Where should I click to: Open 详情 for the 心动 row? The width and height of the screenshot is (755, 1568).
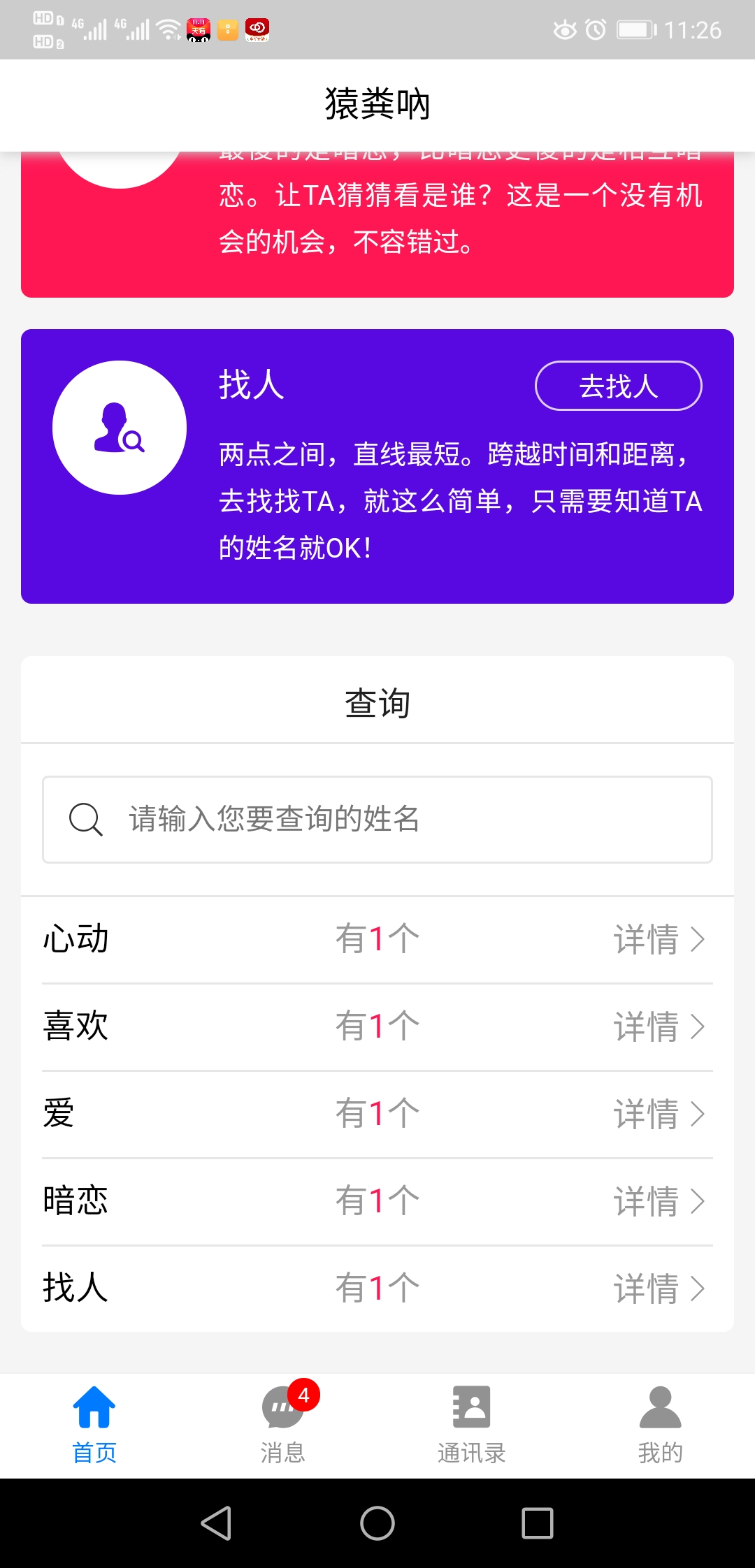659,939
